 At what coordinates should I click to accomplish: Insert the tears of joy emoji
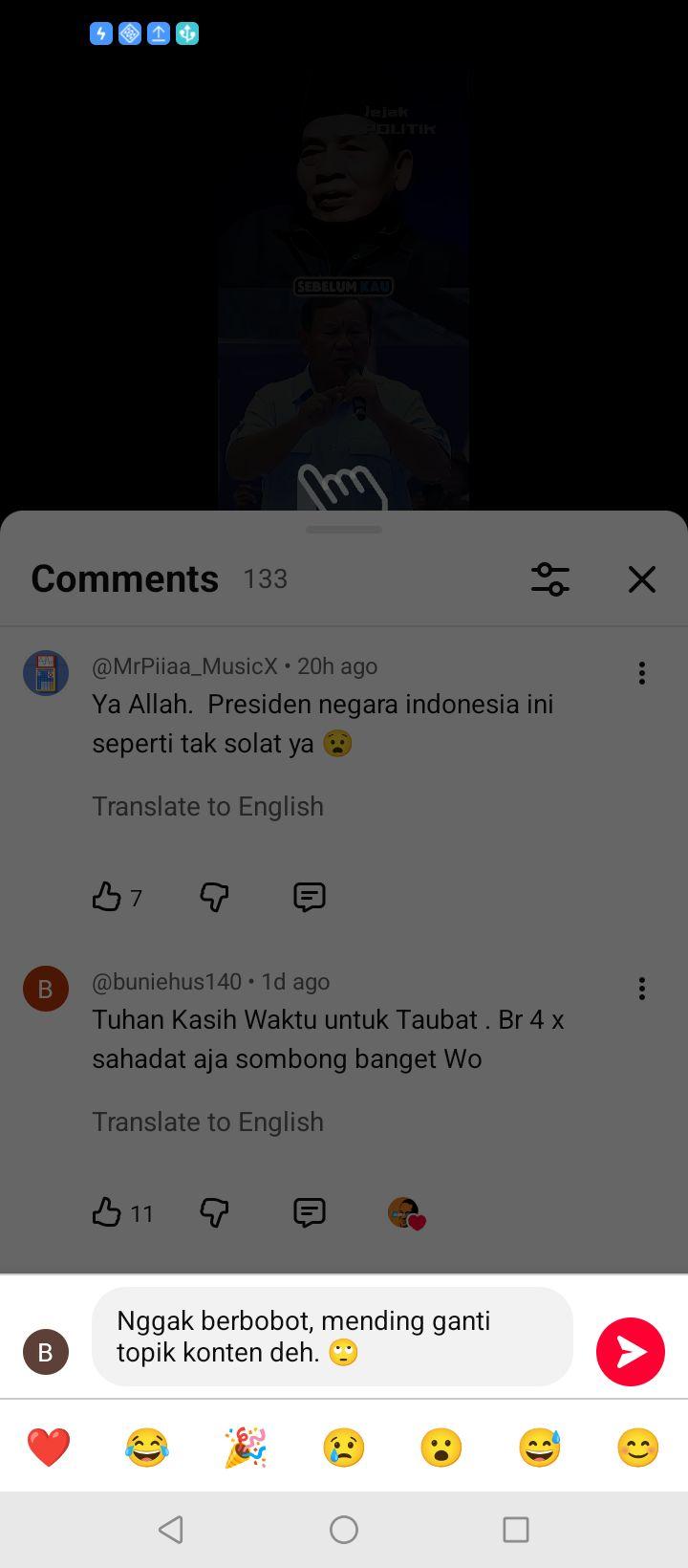(146, 1448)
